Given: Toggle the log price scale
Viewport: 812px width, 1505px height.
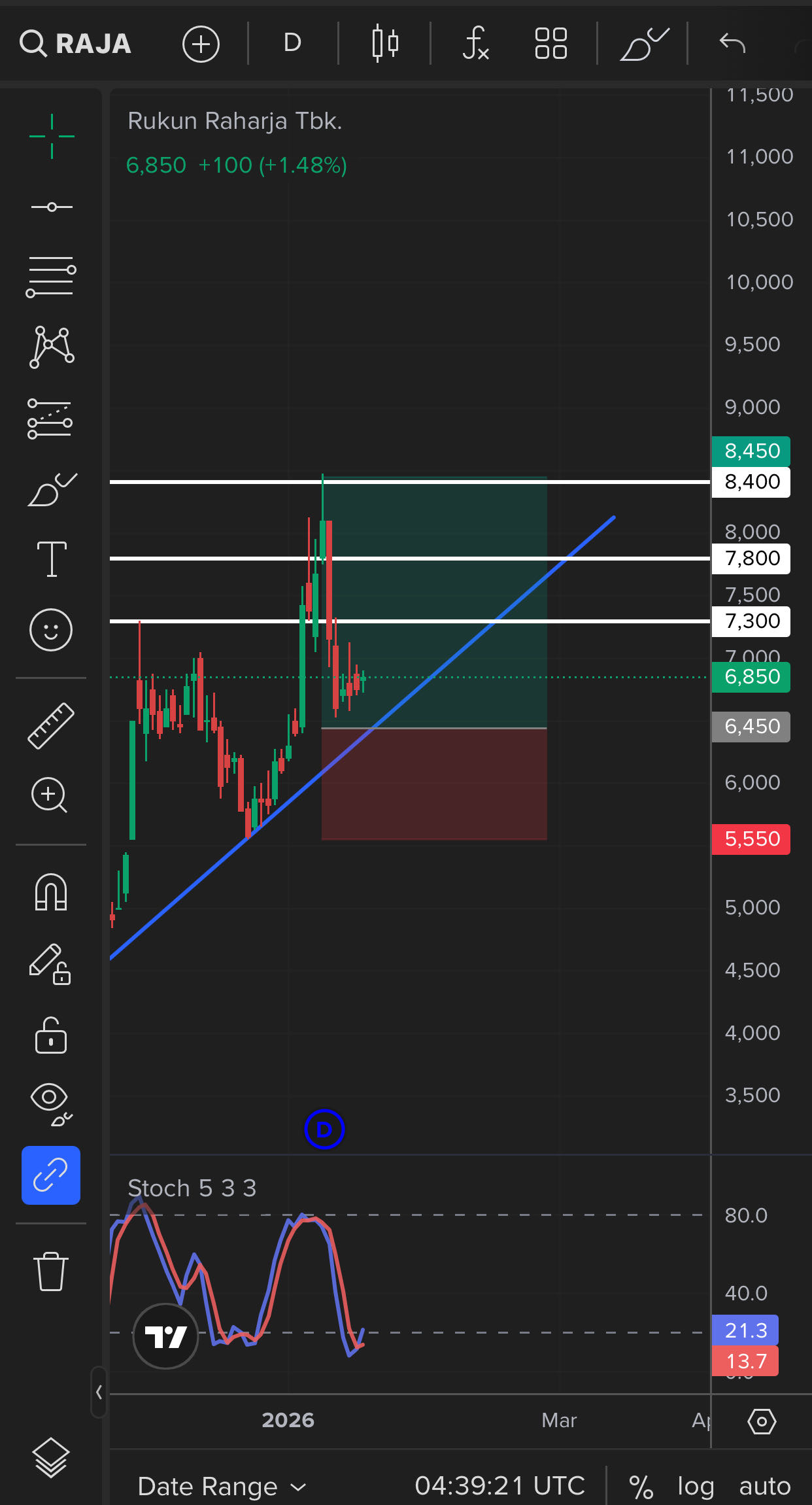Looking at the screenshot, I should pos(696,1487).
